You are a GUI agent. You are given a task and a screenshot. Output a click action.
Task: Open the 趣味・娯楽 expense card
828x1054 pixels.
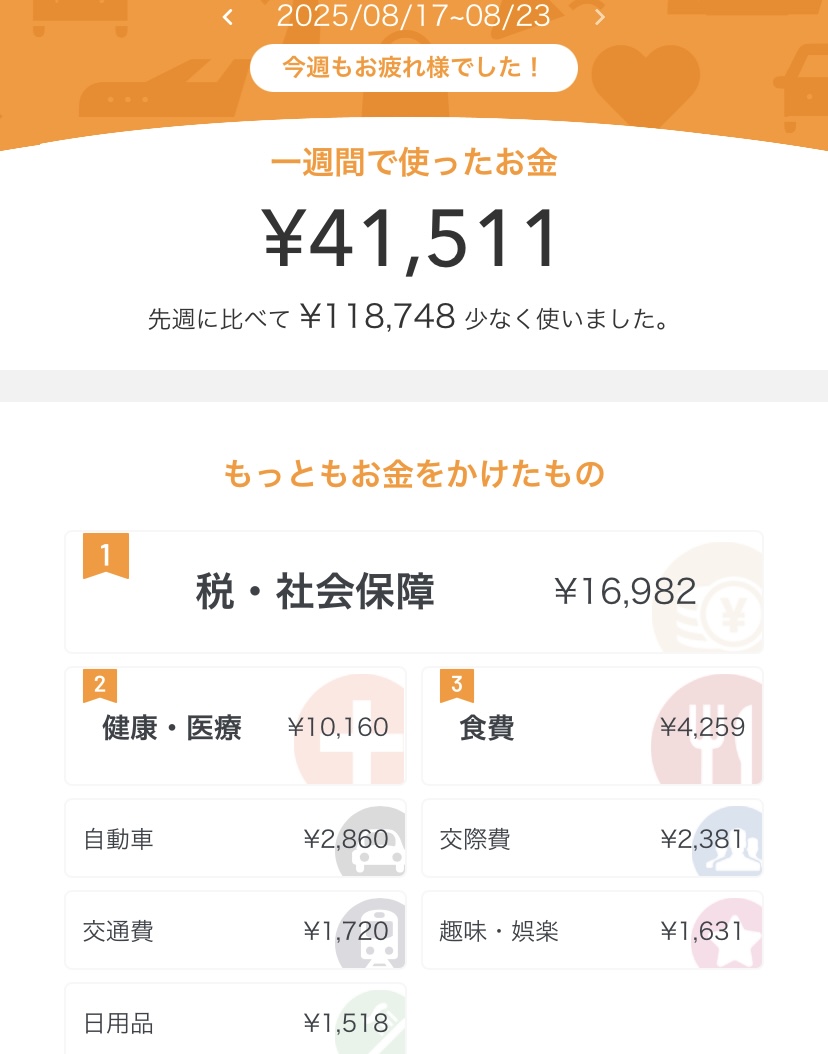[592, 932]
